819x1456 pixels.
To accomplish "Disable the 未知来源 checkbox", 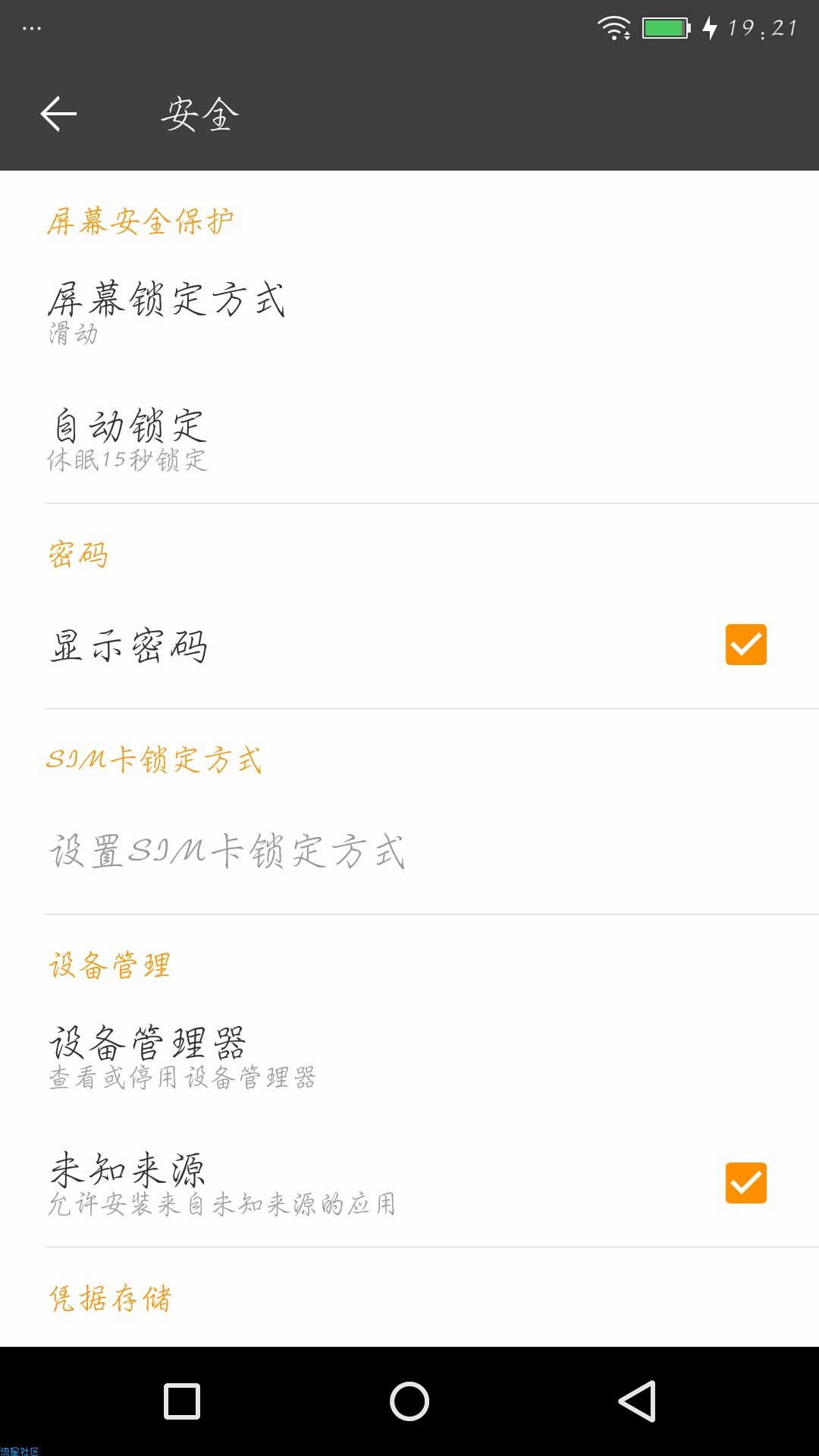I will [746, 1183].
